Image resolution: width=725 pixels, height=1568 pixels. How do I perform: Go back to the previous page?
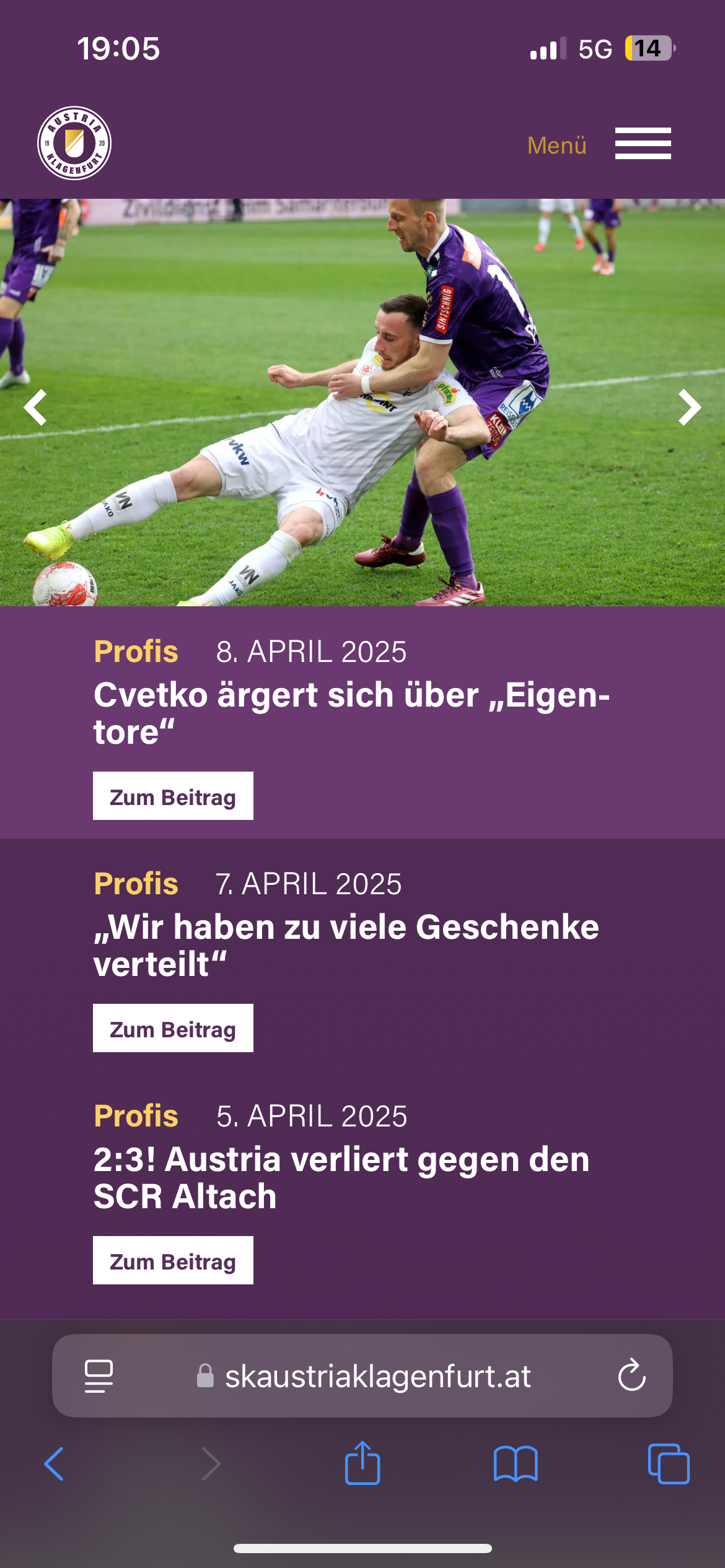55,1464
